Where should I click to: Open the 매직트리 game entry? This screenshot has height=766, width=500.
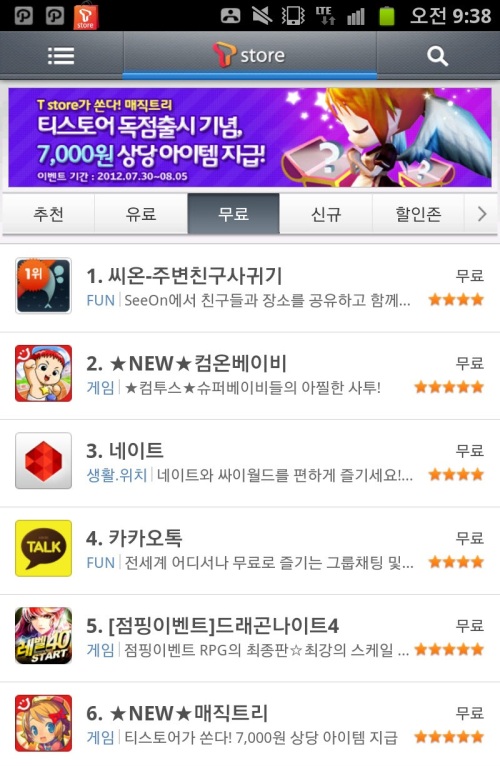[x=250, y=724]
